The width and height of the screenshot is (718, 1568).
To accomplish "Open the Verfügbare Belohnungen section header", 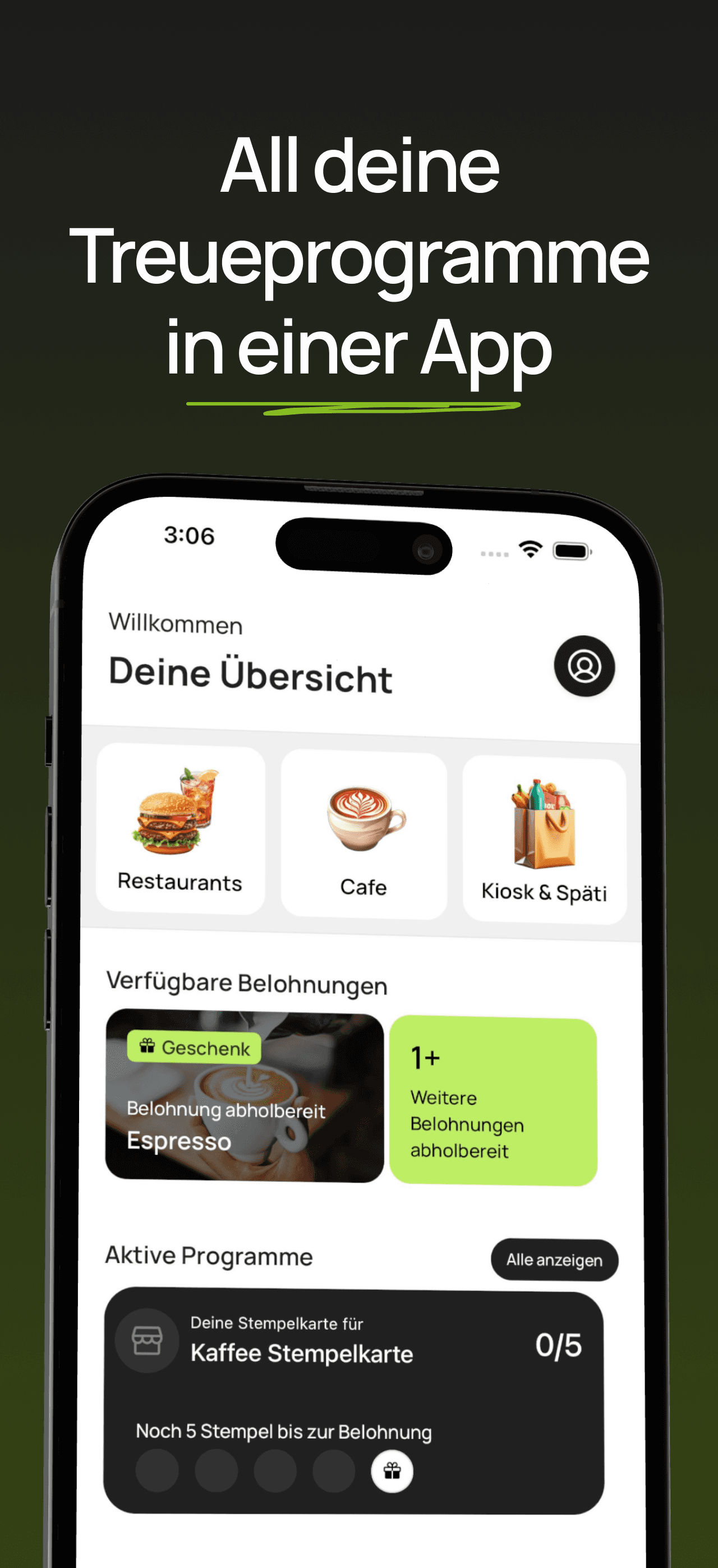I will coord(247,982).
